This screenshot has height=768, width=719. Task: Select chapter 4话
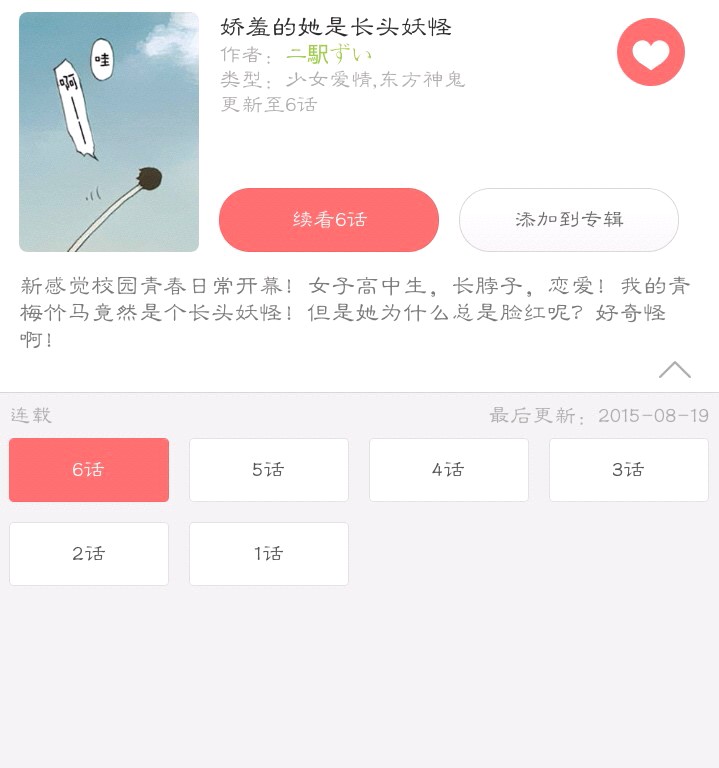(449, 470)
